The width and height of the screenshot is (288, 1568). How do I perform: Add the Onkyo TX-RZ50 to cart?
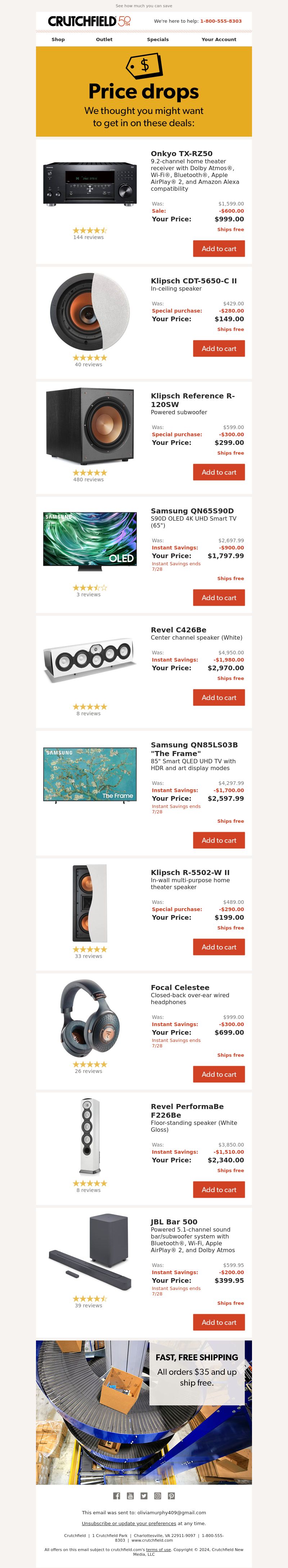[x=219, y=248]
